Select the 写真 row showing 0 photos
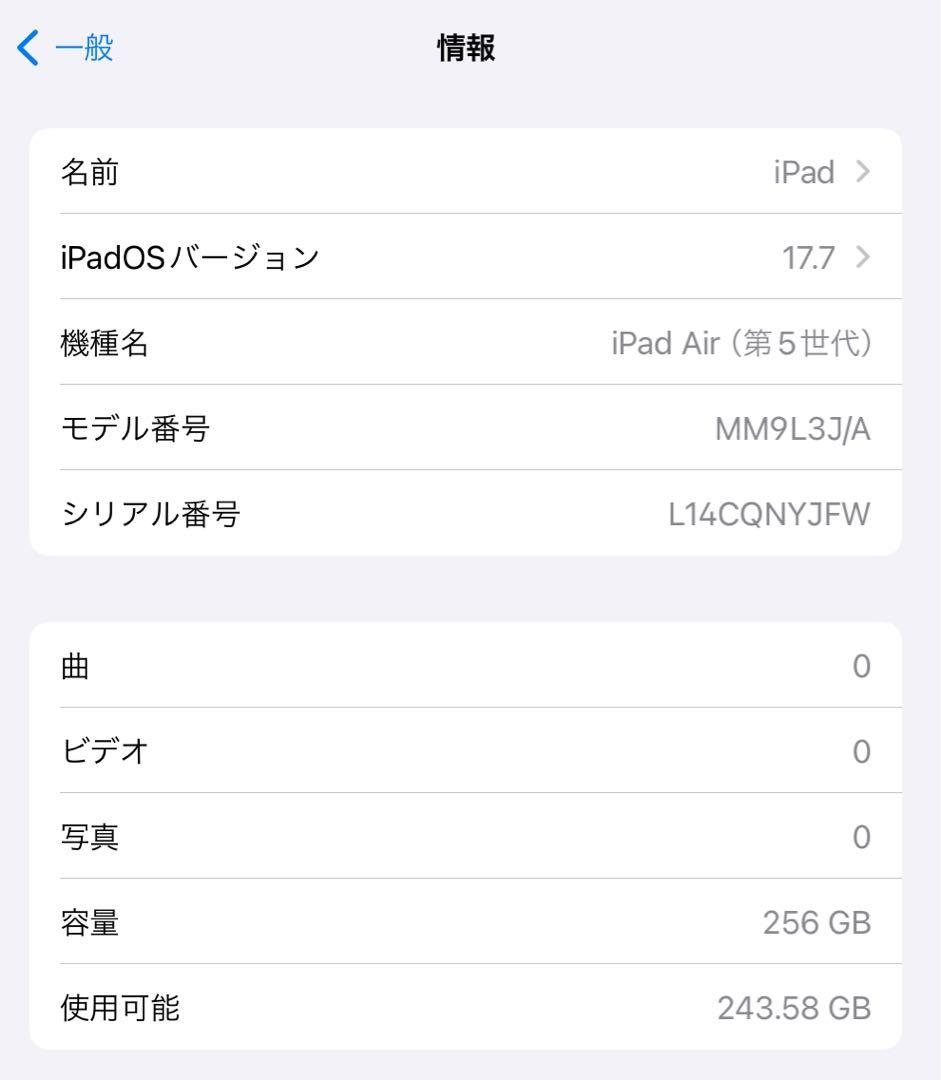Screen dimensions: 941x1080 (470, 838)
